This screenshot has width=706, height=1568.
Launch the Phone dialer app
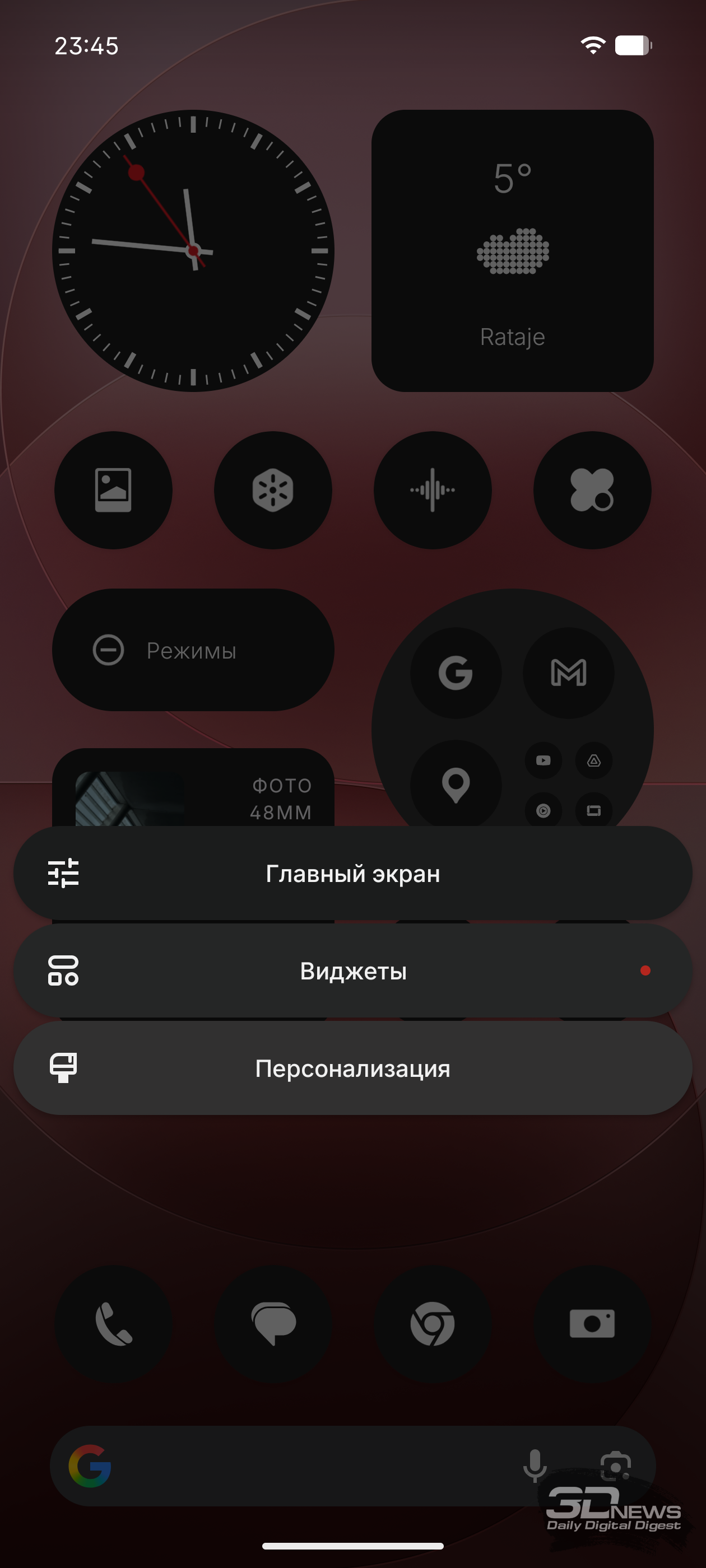point(113,1323)
